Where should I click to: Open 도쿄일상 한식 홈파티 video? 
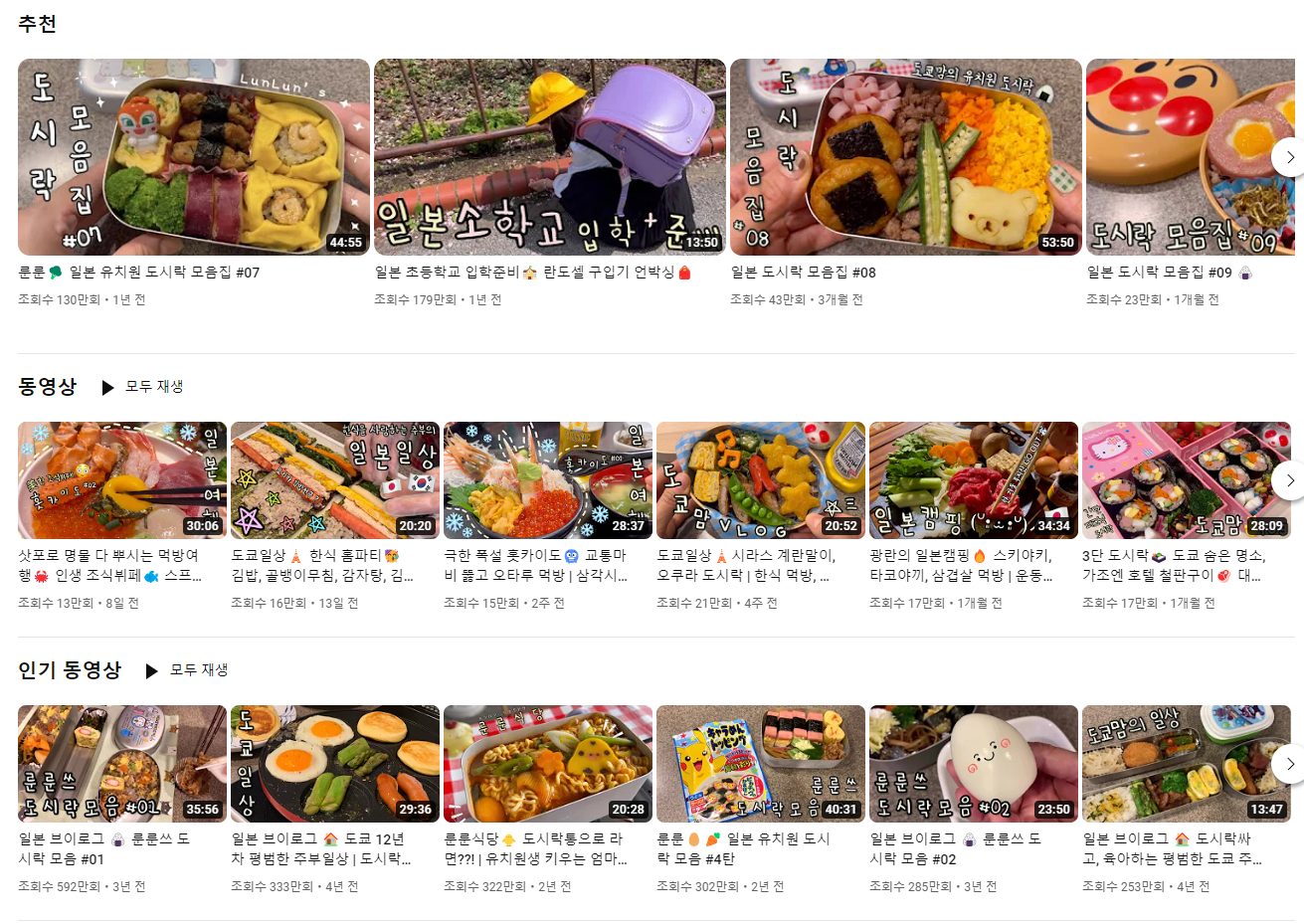(334, 480)
